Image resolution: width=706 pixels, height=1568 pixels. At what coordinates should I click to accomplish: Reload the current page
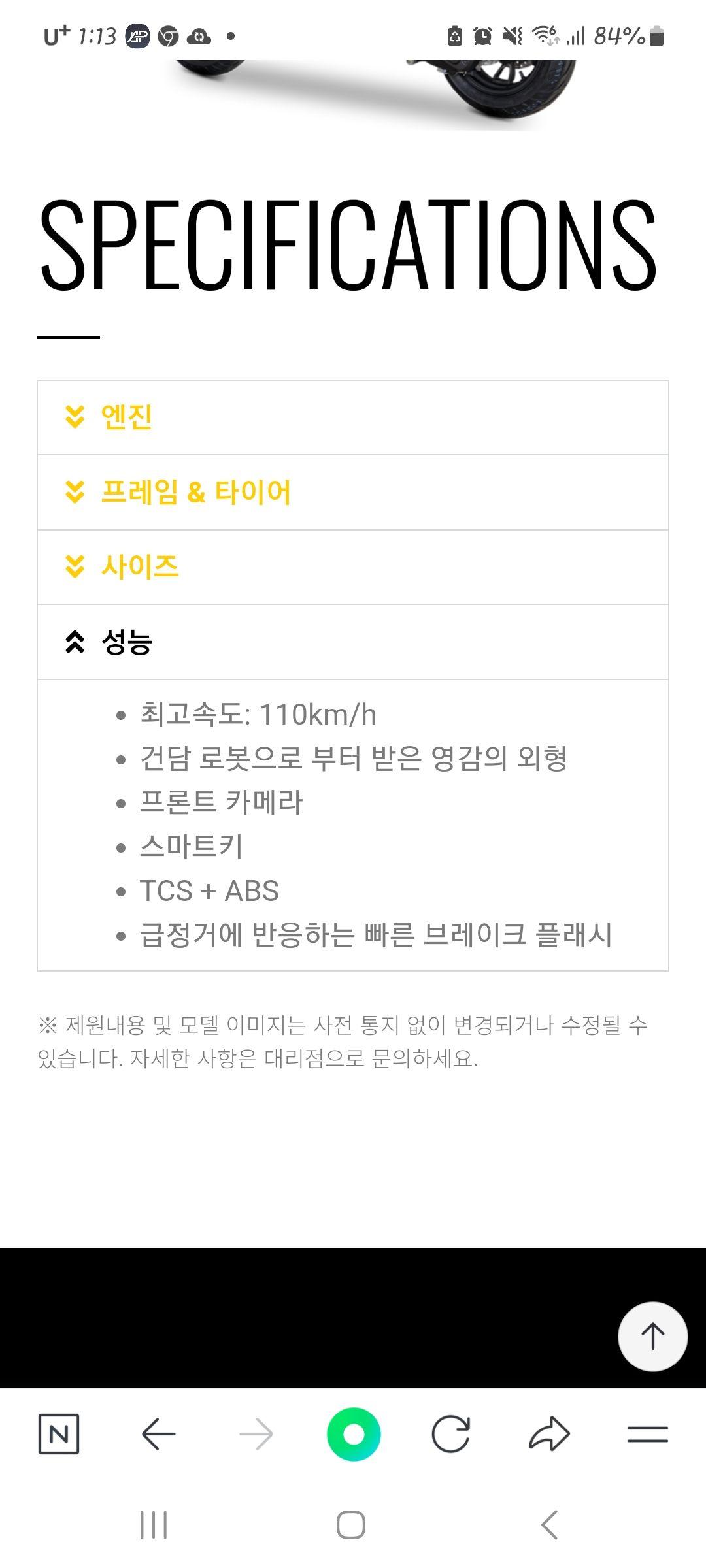tap(451, 1434)
